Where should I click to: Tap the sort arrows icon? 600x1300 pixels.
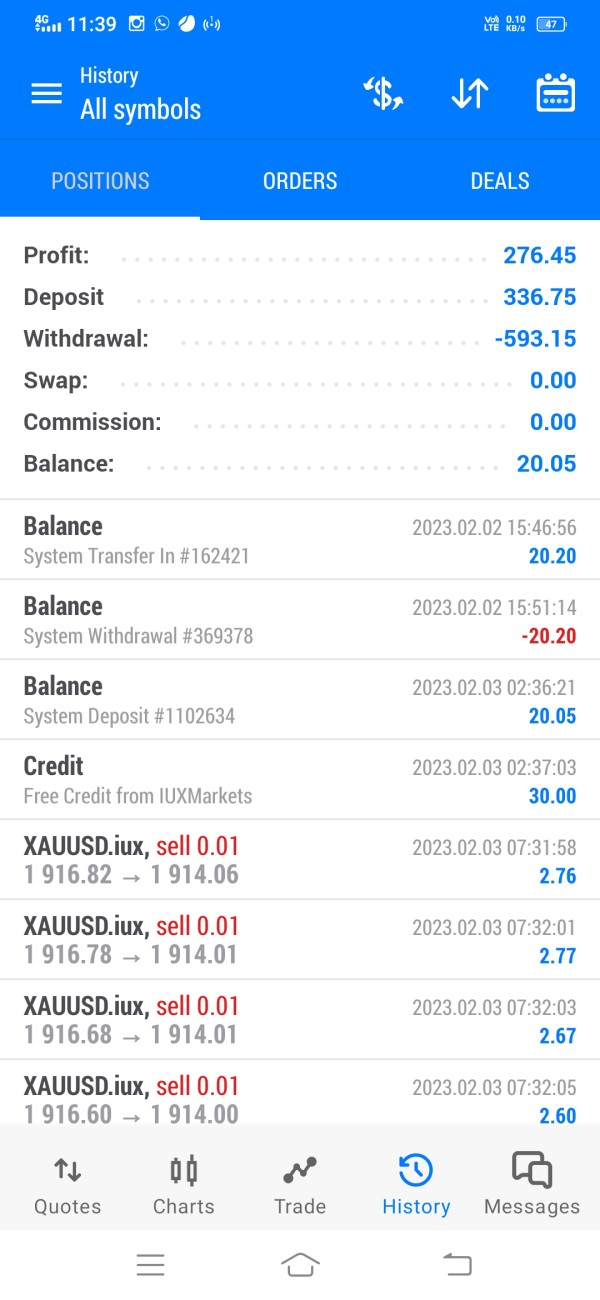[469, 94]
